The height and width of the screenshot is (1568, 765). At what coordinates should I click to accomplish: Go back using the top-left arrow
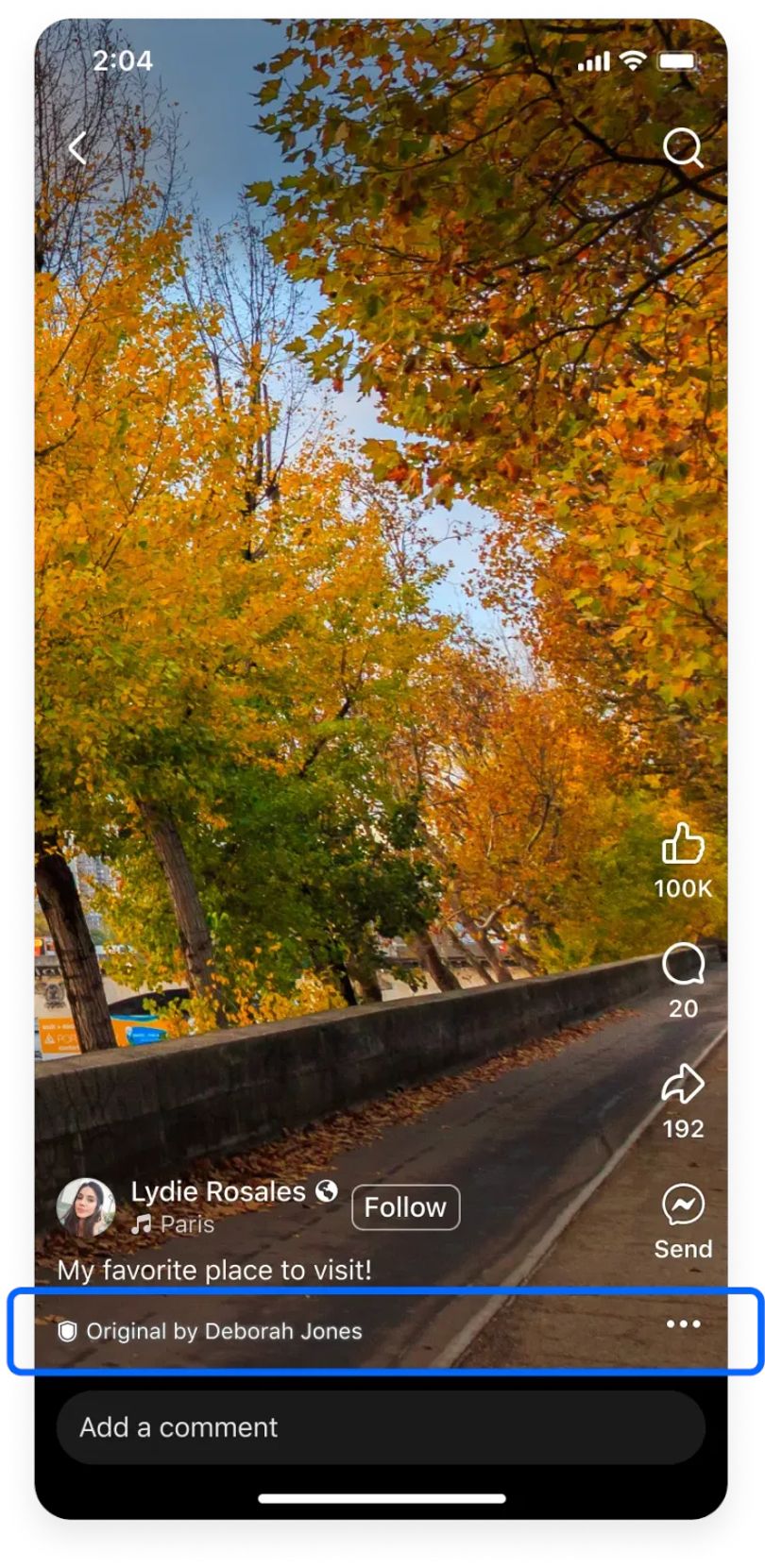pos(78,148)
